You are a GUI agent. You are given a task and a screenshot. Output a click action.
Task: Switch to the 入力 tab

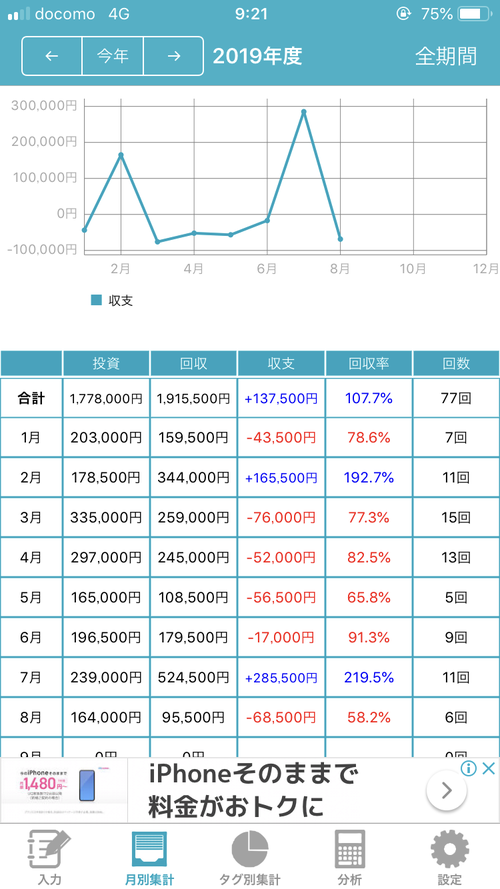point(50,857)
